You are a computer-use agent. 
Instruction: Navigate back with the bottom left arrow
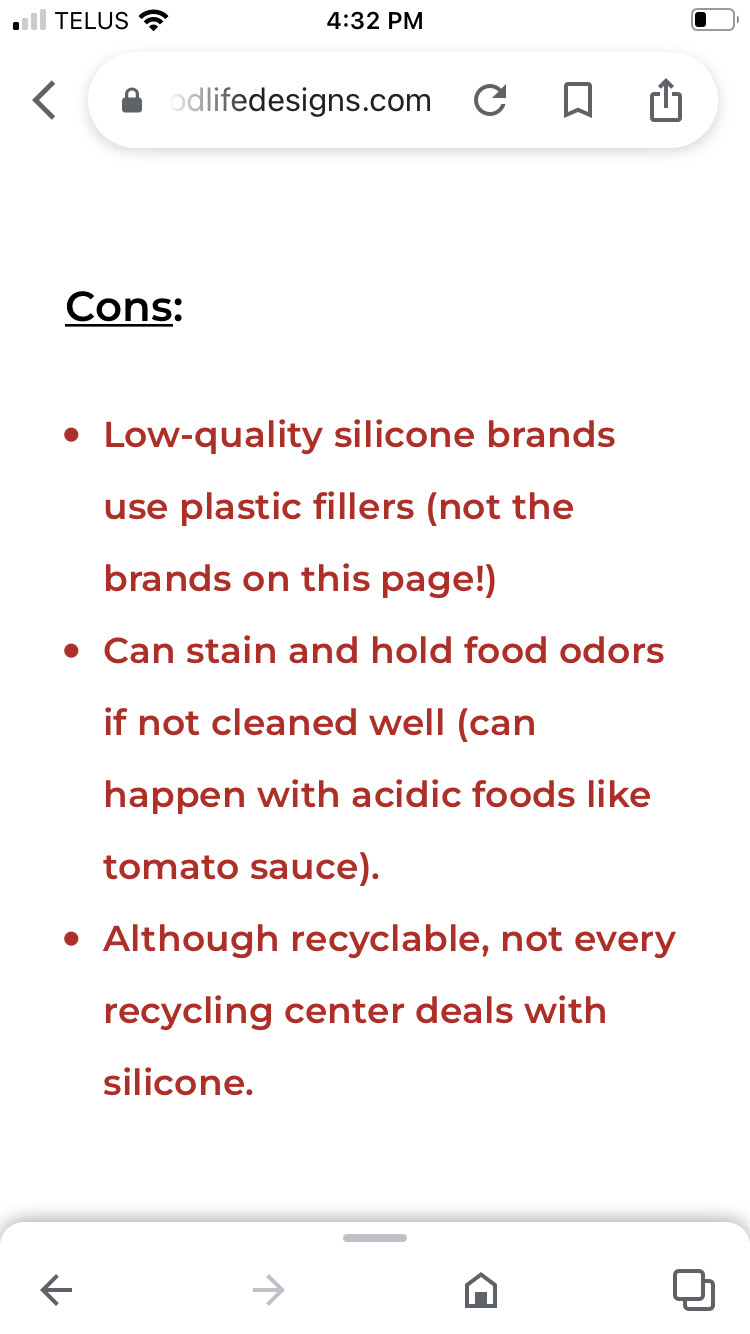57,1291
